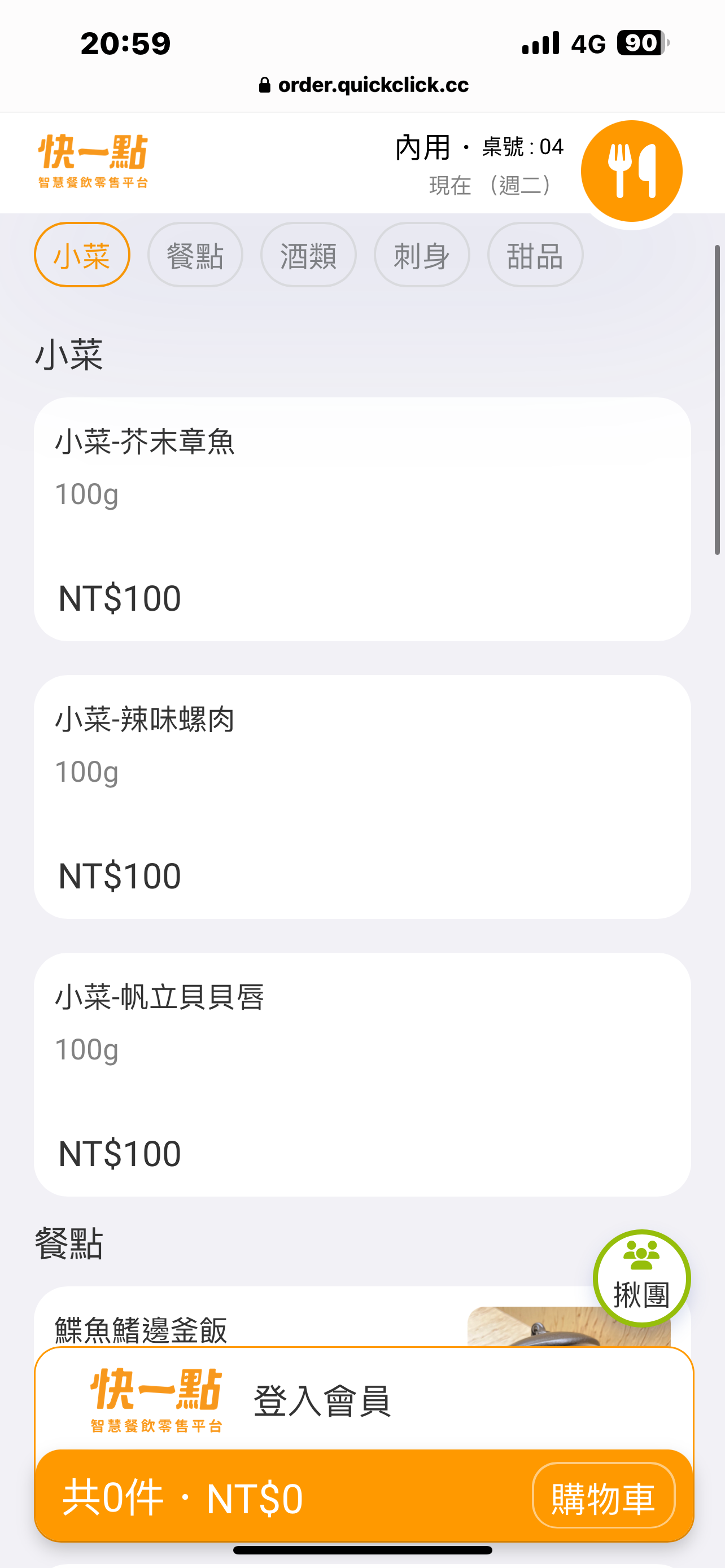The height and width of the screenshot is (1568, 725).
Task: Start a group order with 揪團
Action: point(641,1278)
